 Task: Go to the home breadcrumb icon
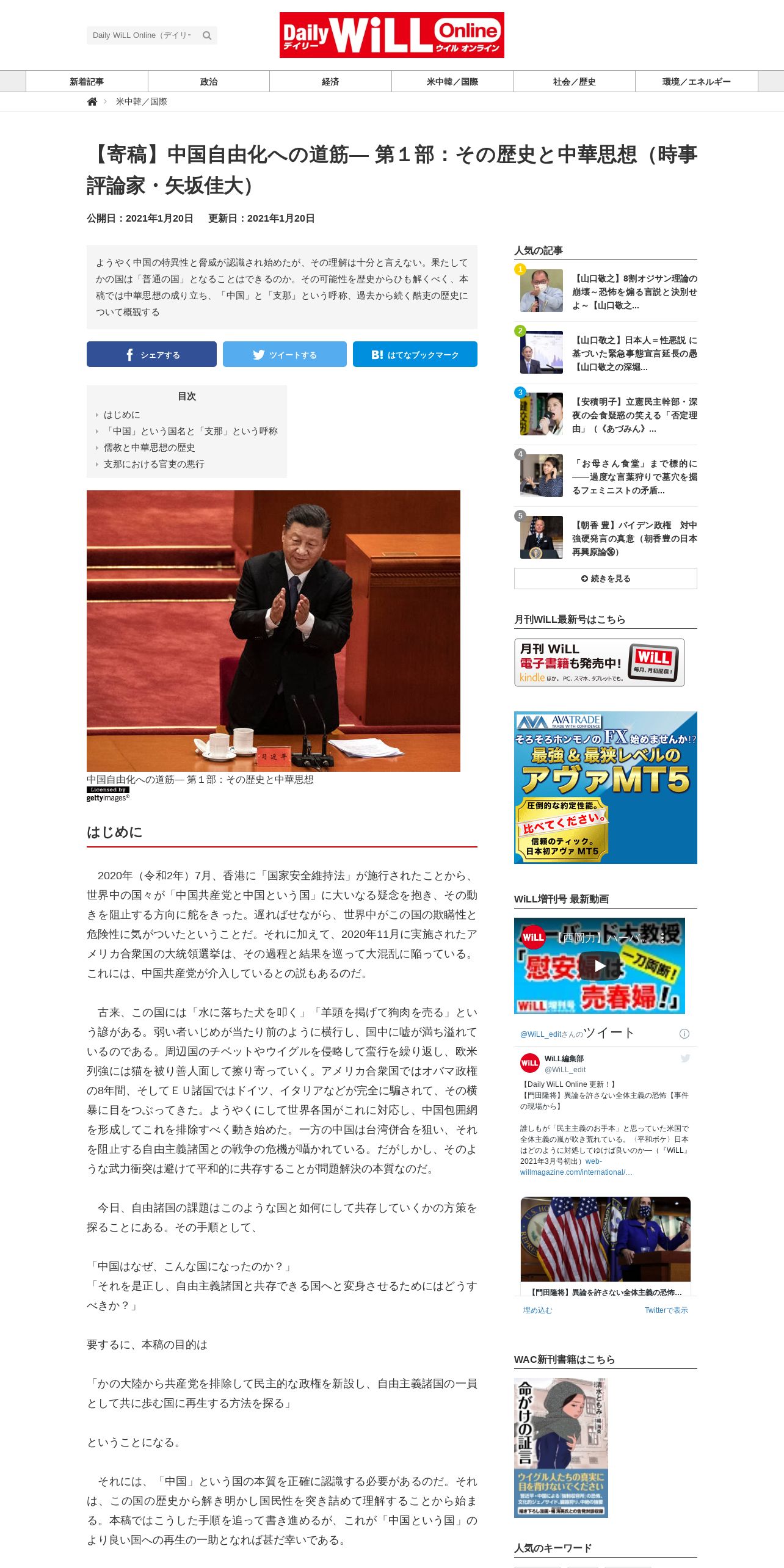[92, 101]
